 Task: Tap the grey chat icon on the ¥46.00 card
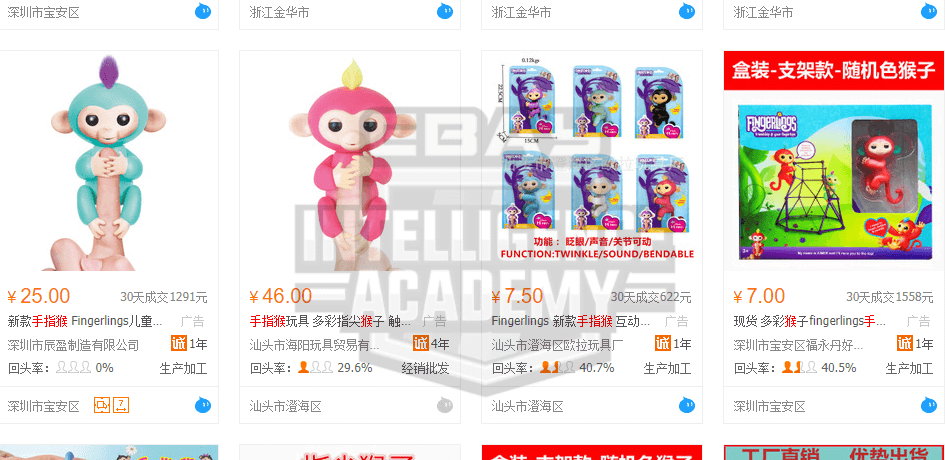point(445,405)
